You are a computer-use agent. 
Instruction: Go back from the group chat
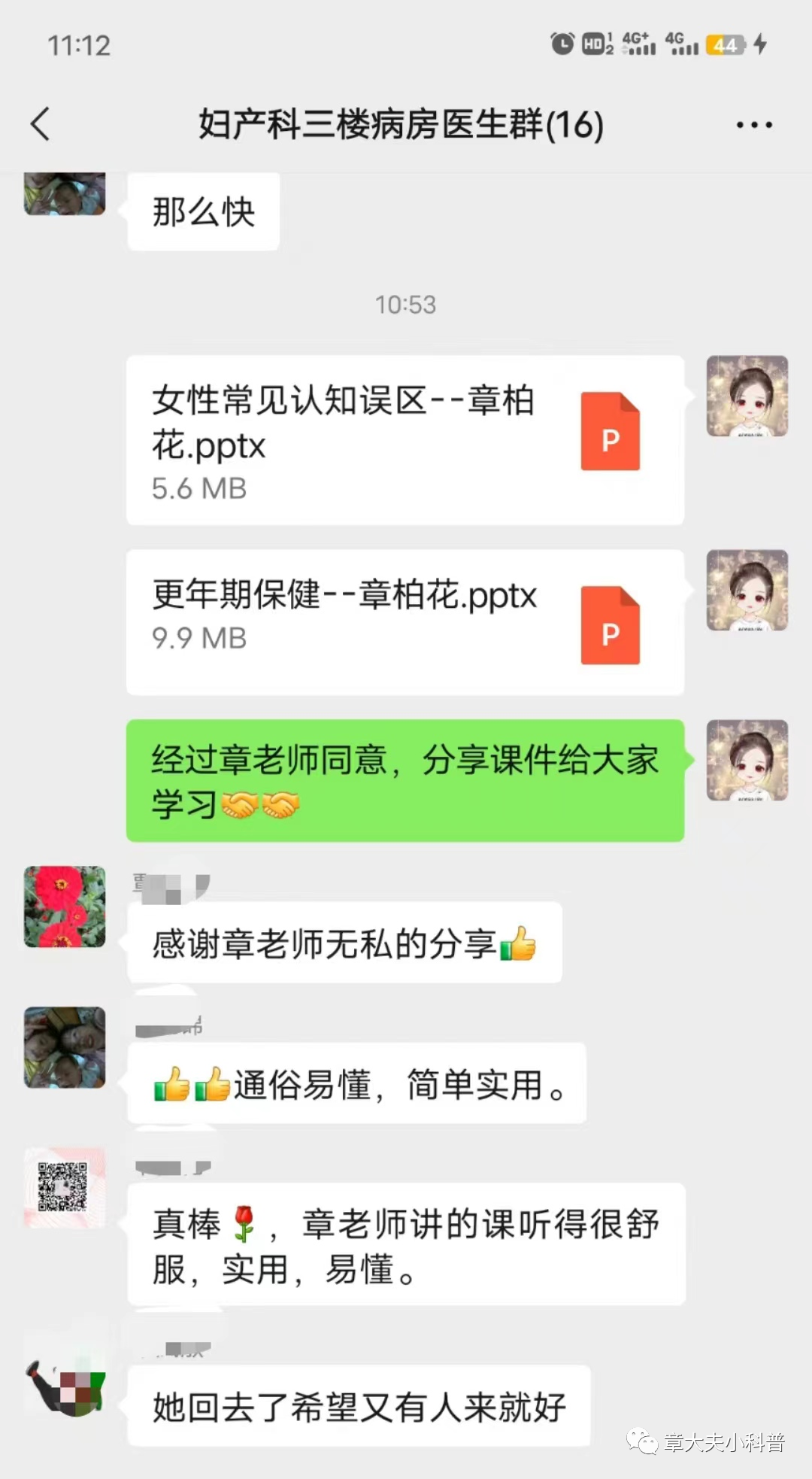point(41,124)
